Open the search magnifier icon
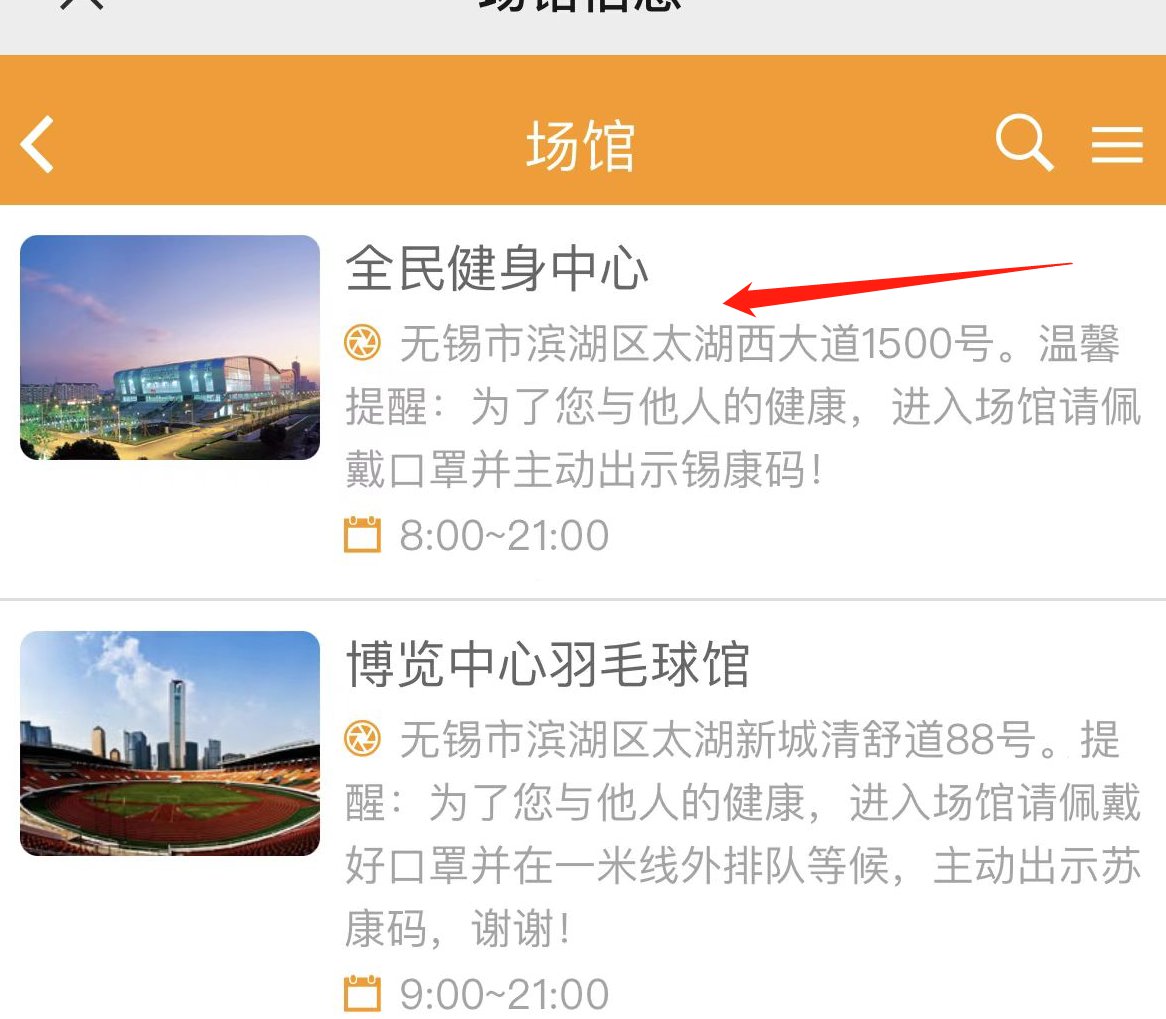1166x1019 pixels. point(1024,144)
